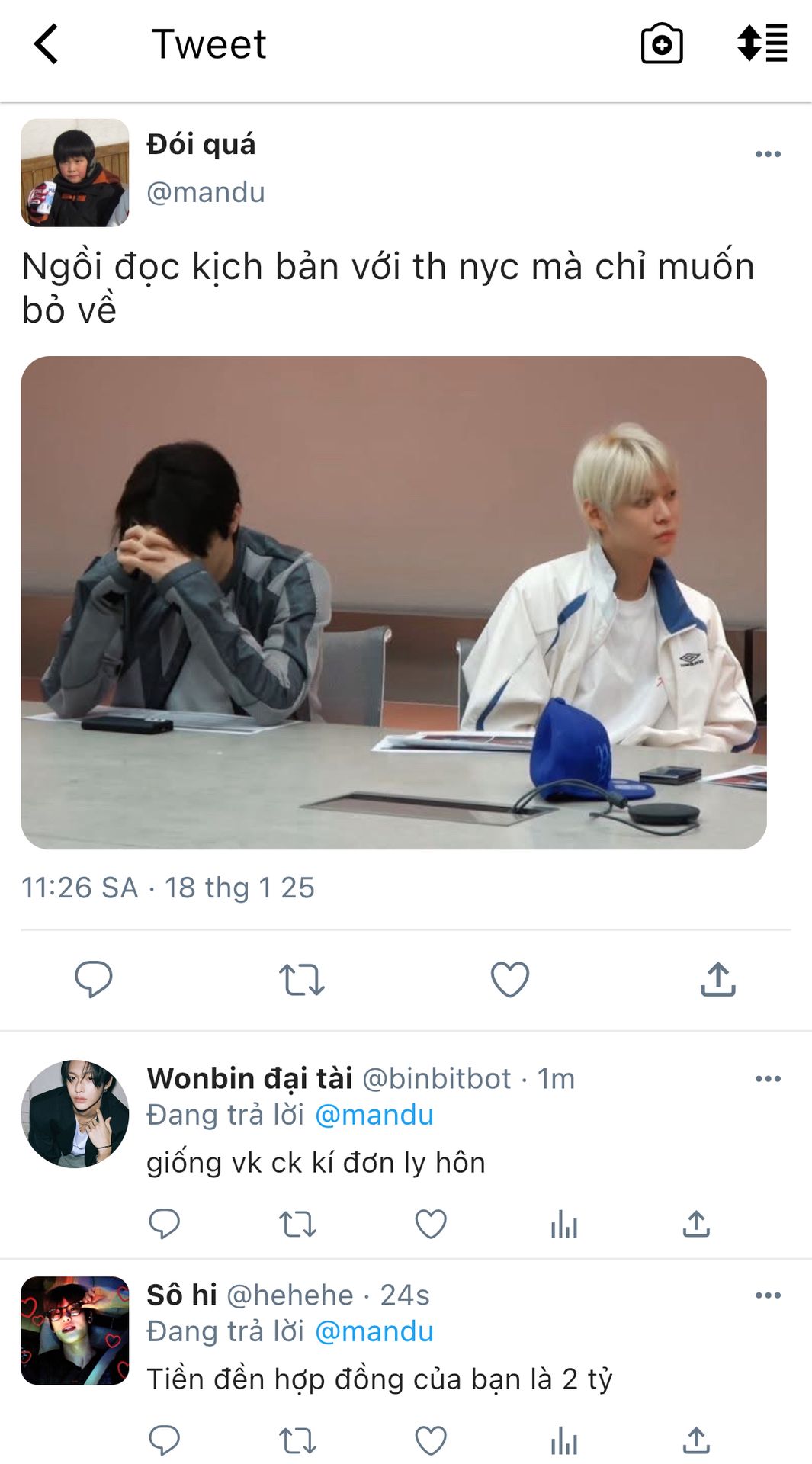Open Sô hi's profile avatar
Viewport: 812px width, 1464px height.
pyautogui.click(x=75, y=1330)
